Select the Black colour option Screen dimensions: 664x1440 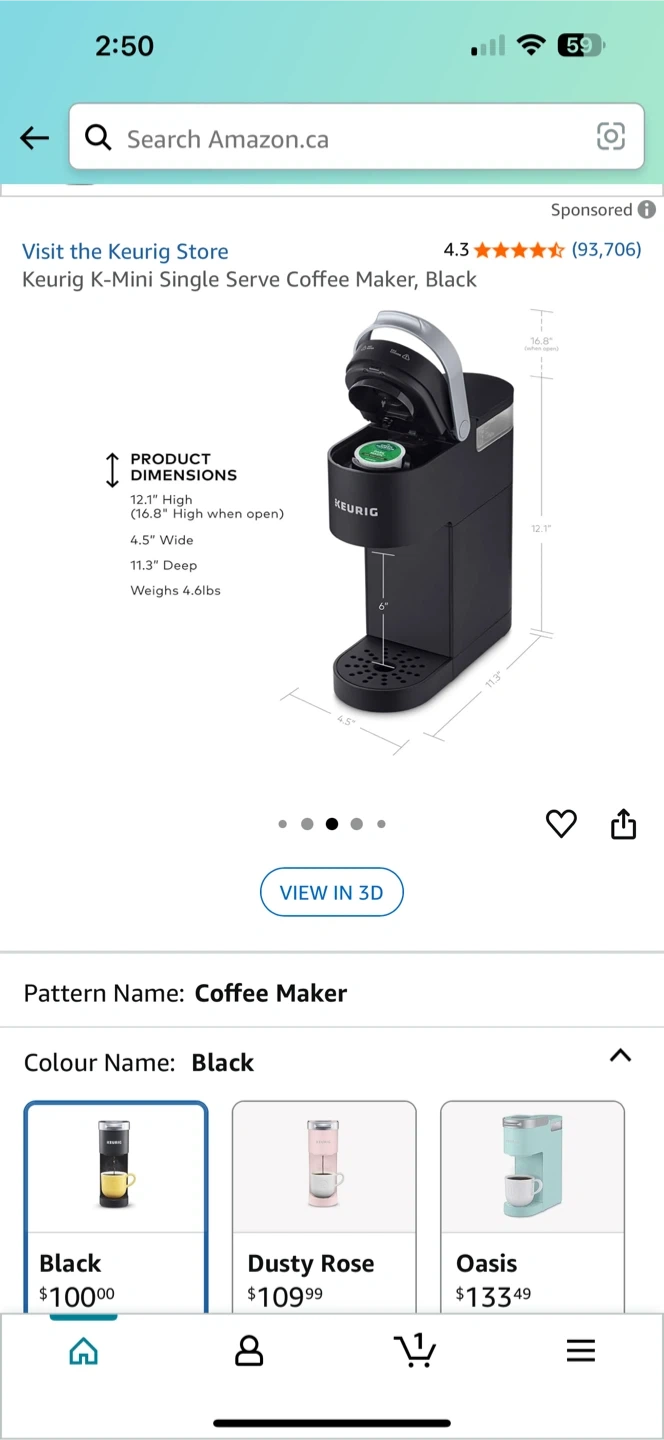[116, 1205]
